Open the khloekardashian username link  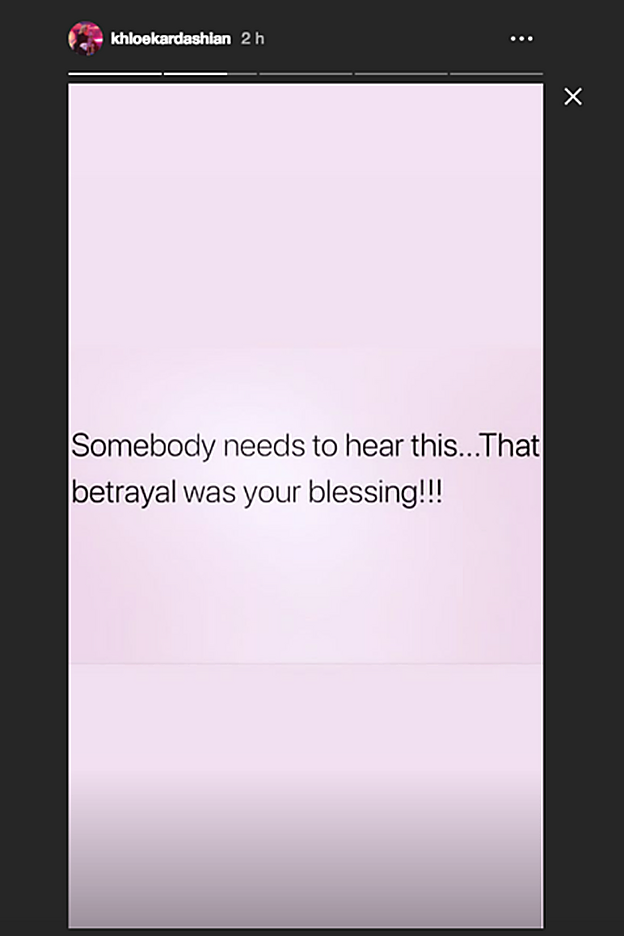(170, 38)
